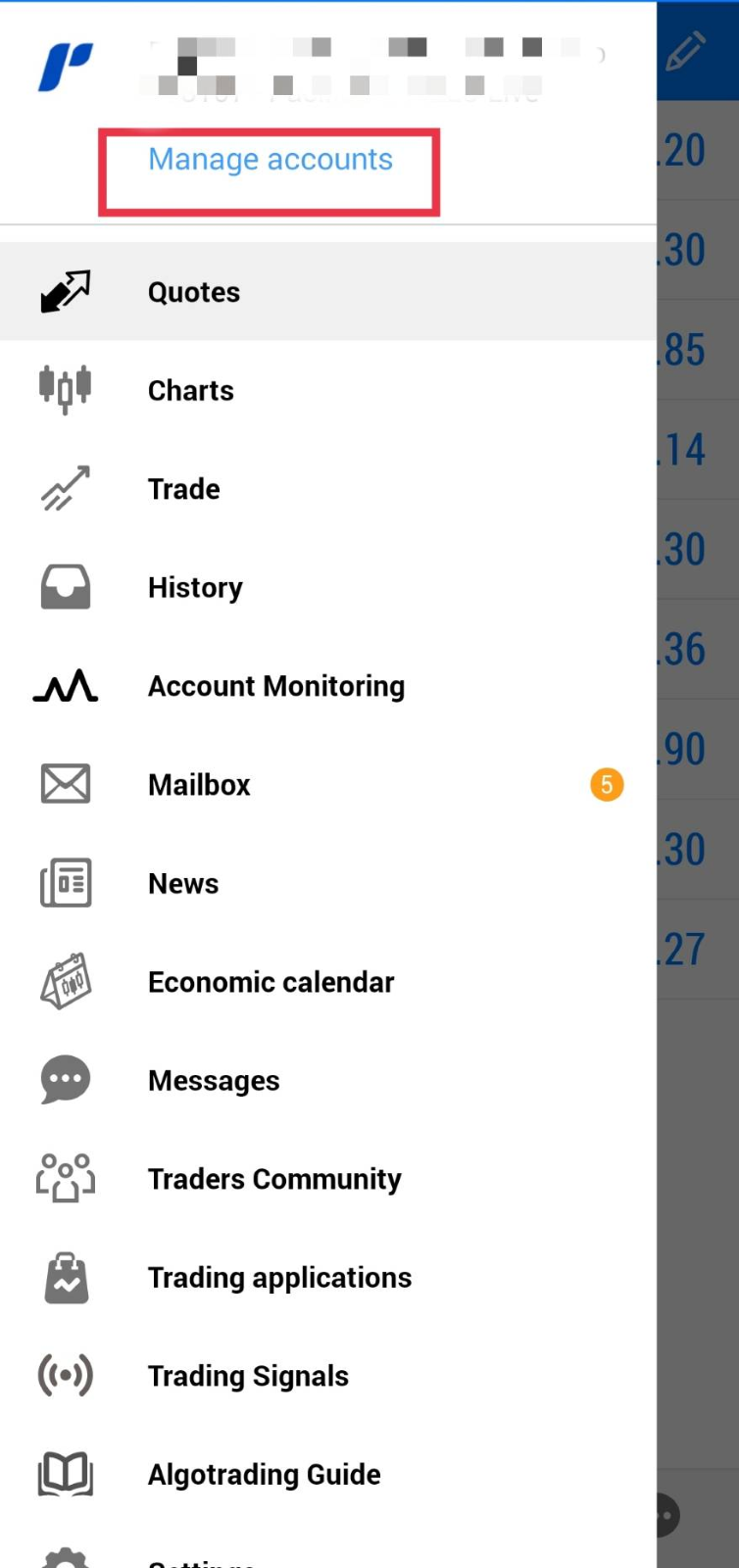Screen dimensions: 739x1568
Task: Open Trading Signals
Action: tap(248, 1376)
